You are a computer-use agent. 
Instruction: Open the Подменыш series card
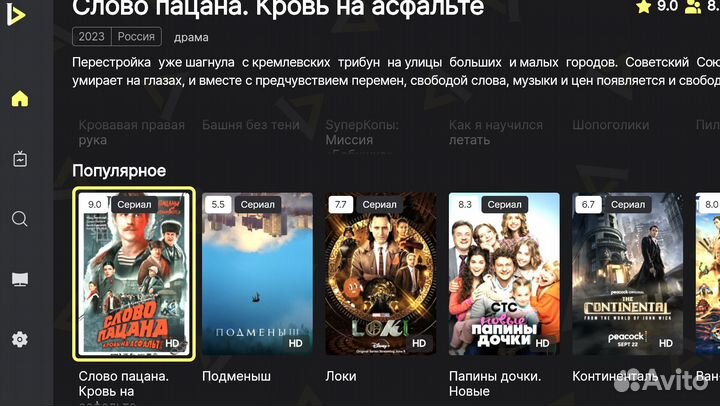(x=257, y=275)
